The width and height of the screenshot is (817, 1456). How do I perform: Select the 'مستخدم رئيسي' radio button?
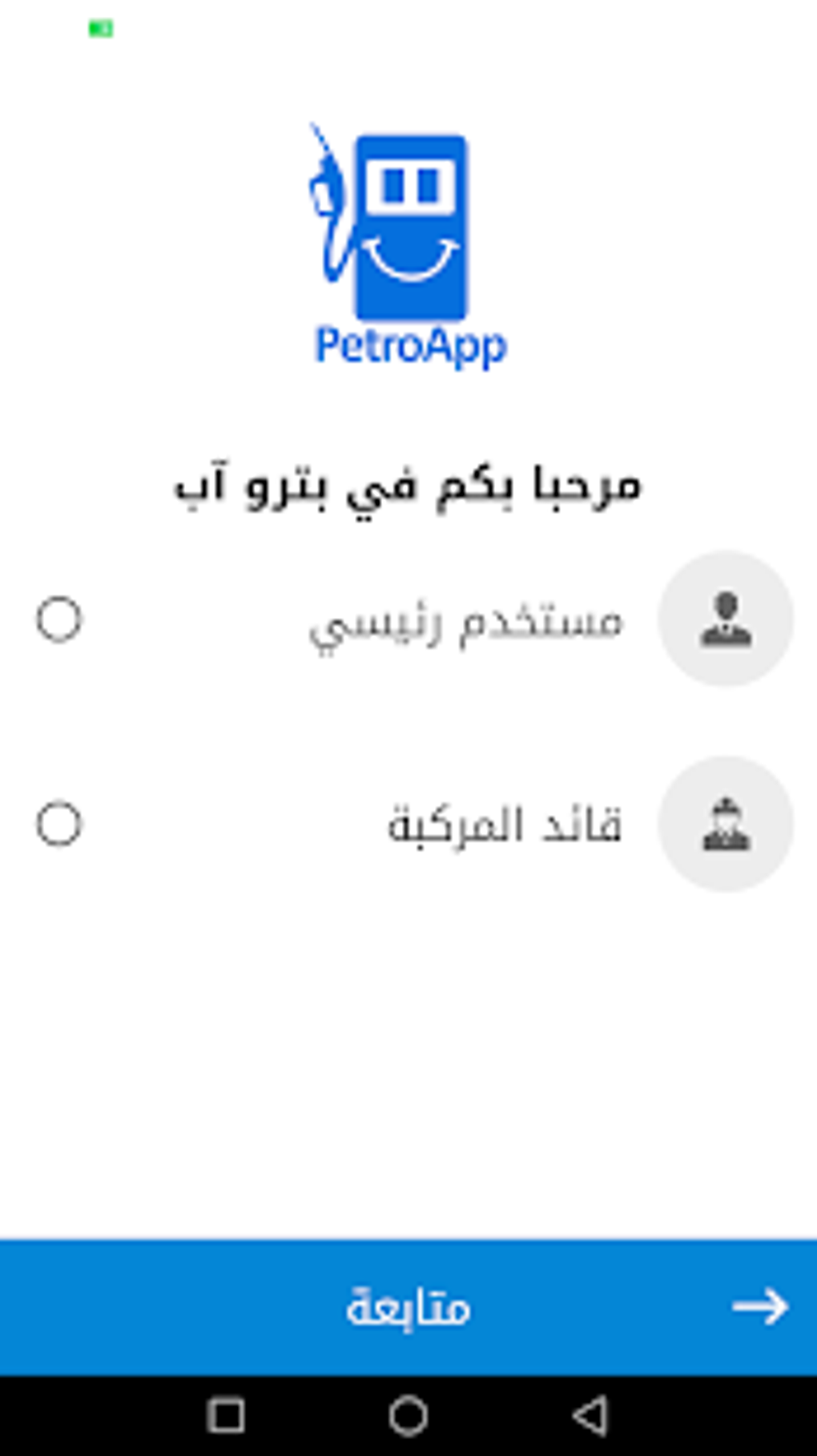click(x=58, y=621)
